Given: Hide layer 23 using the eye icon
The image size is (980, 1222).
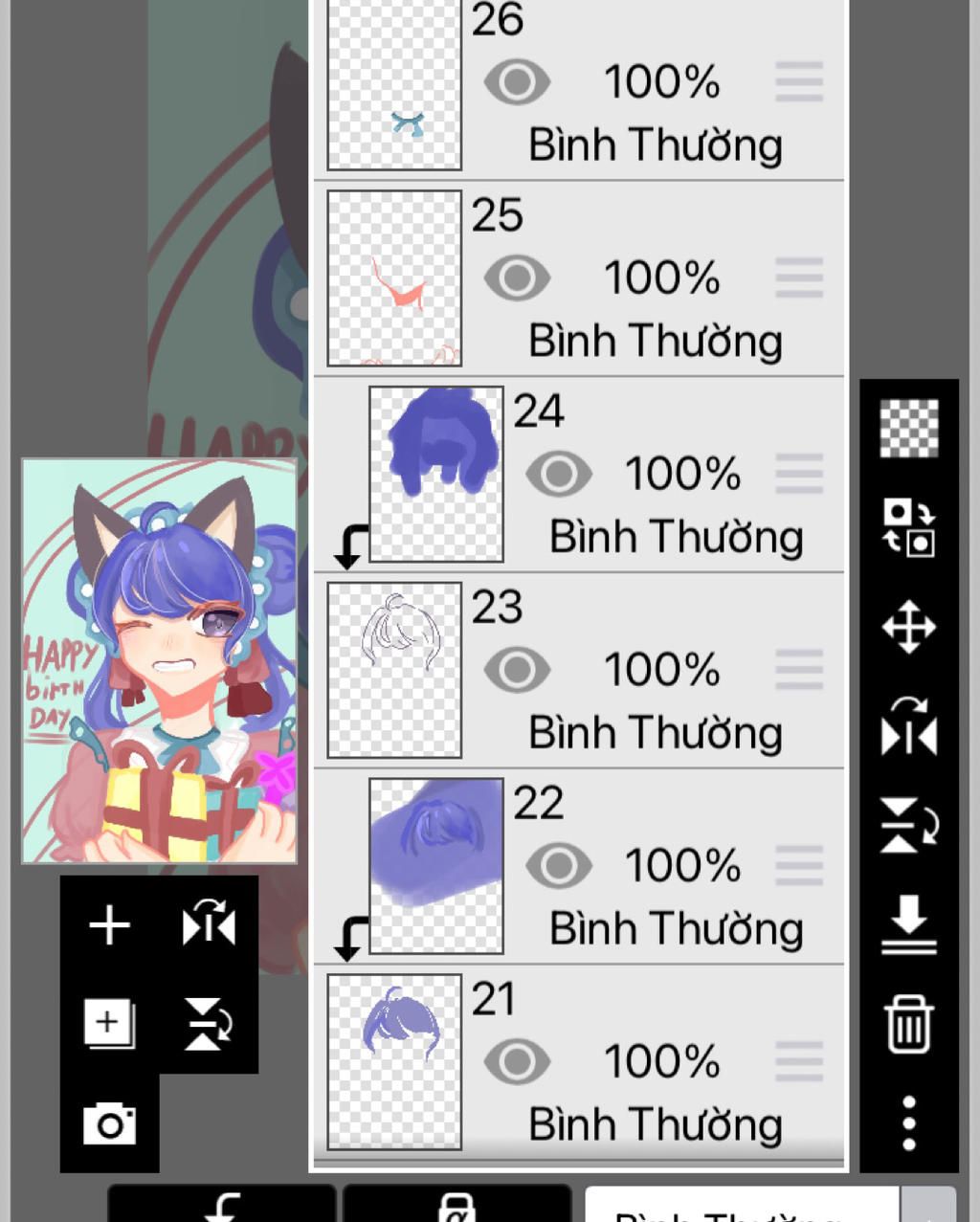Looking at the screenshot, I should pyautogui.click(x=517, y=670).
